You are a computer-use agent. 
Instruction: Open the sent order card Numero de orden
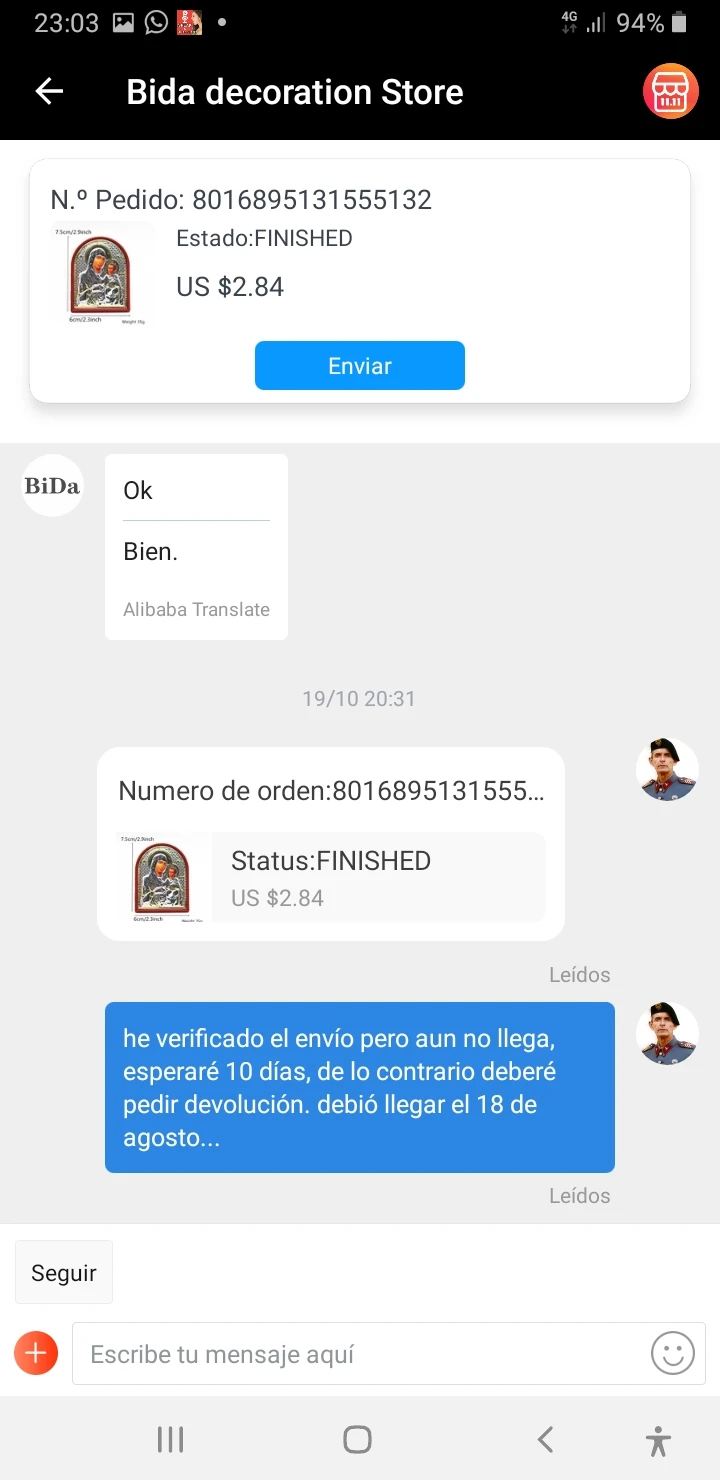[x=331, y=844]
